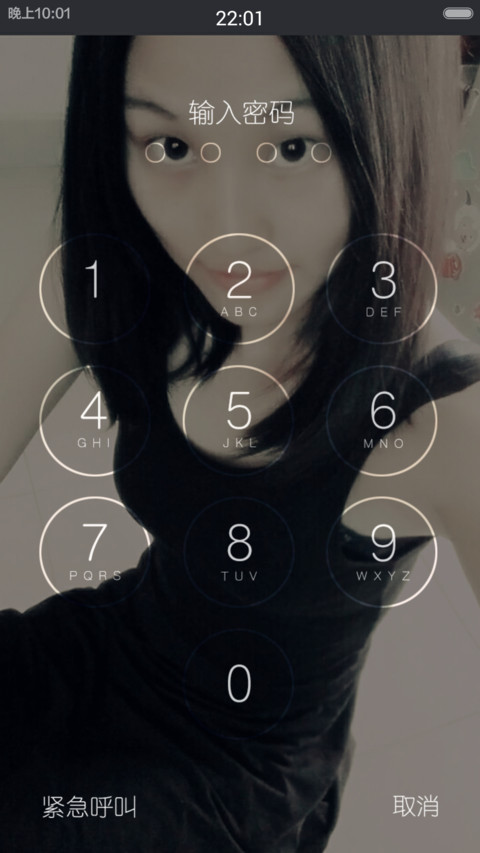Screen dimensions: 480x853
Task: Tap the 9 WXYZ key
Action: pos(382,552)
